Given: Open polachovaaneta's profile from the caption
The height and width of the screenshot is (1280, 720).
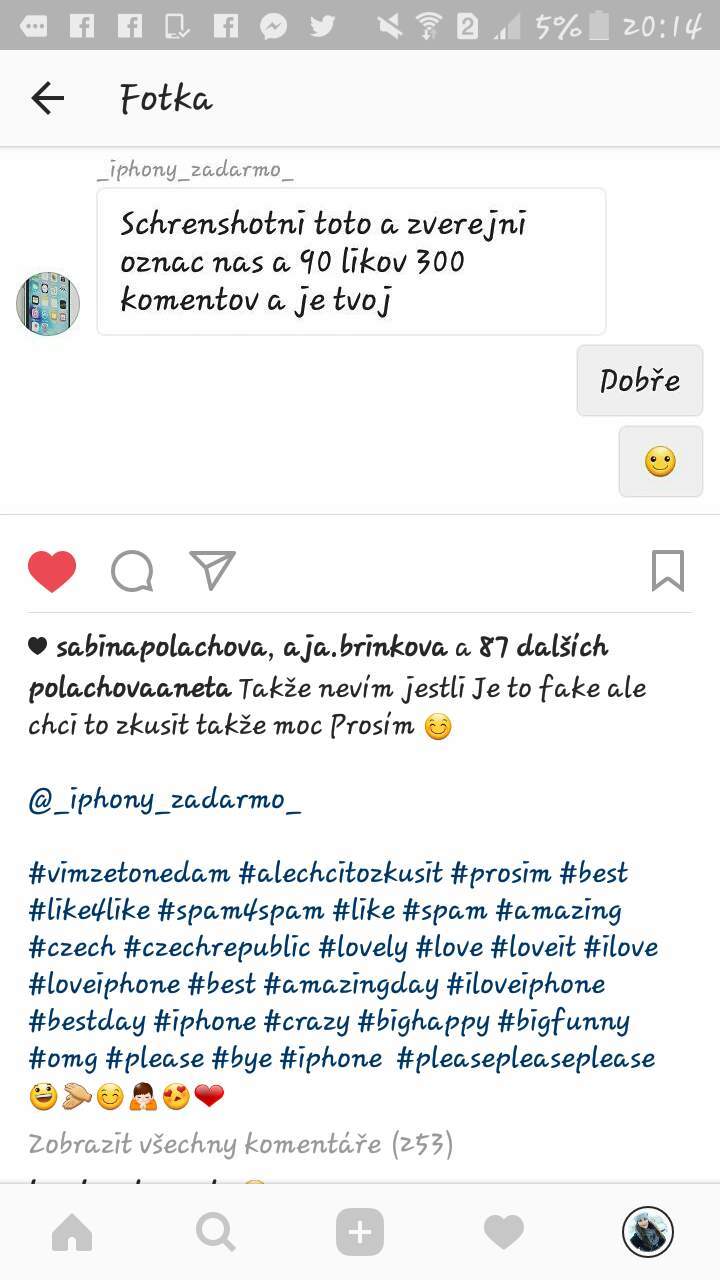Looking at the screenshot, I should (130, 689).
